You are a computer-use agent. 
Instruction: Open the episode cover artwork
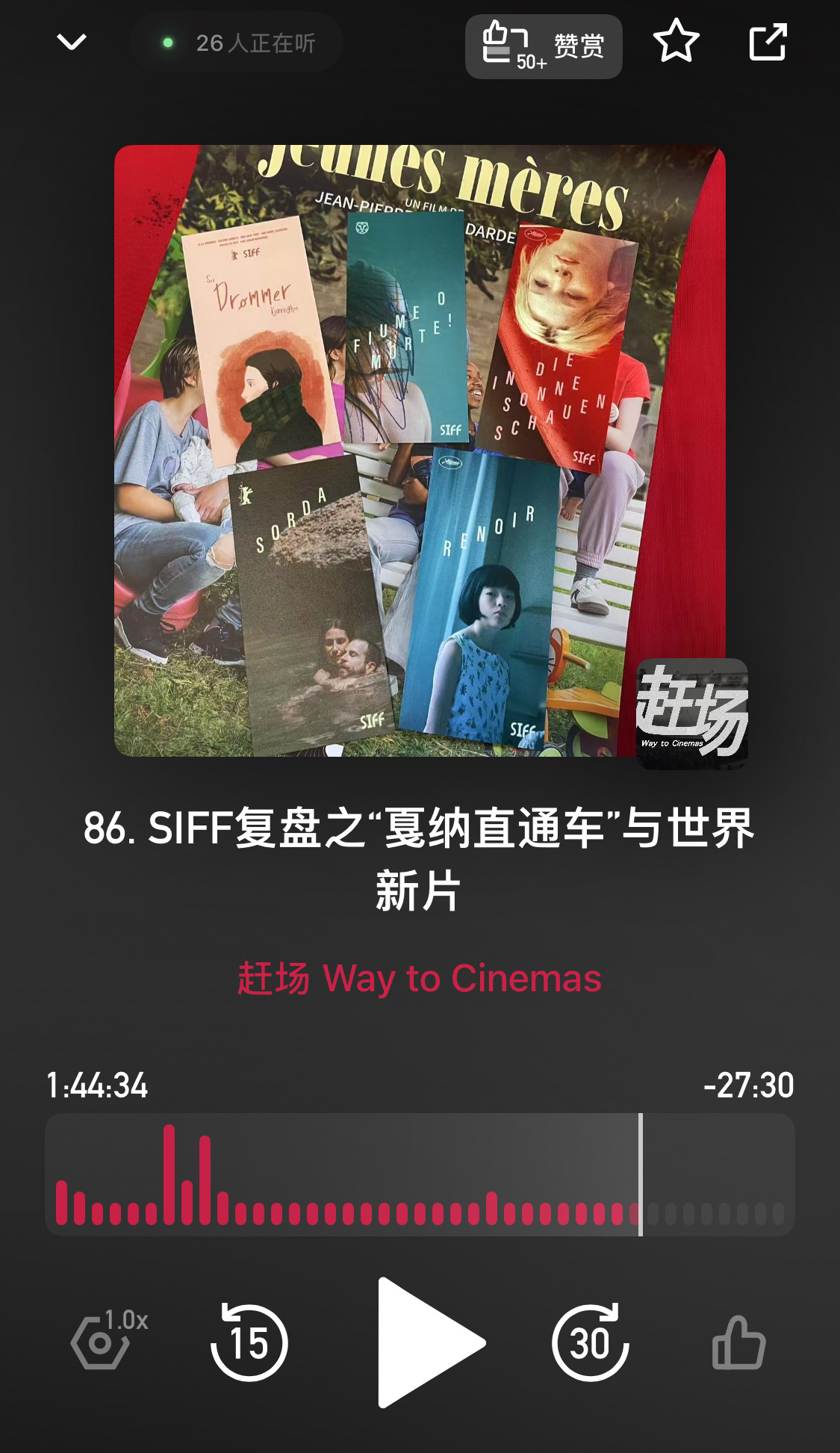coord(420,450)
